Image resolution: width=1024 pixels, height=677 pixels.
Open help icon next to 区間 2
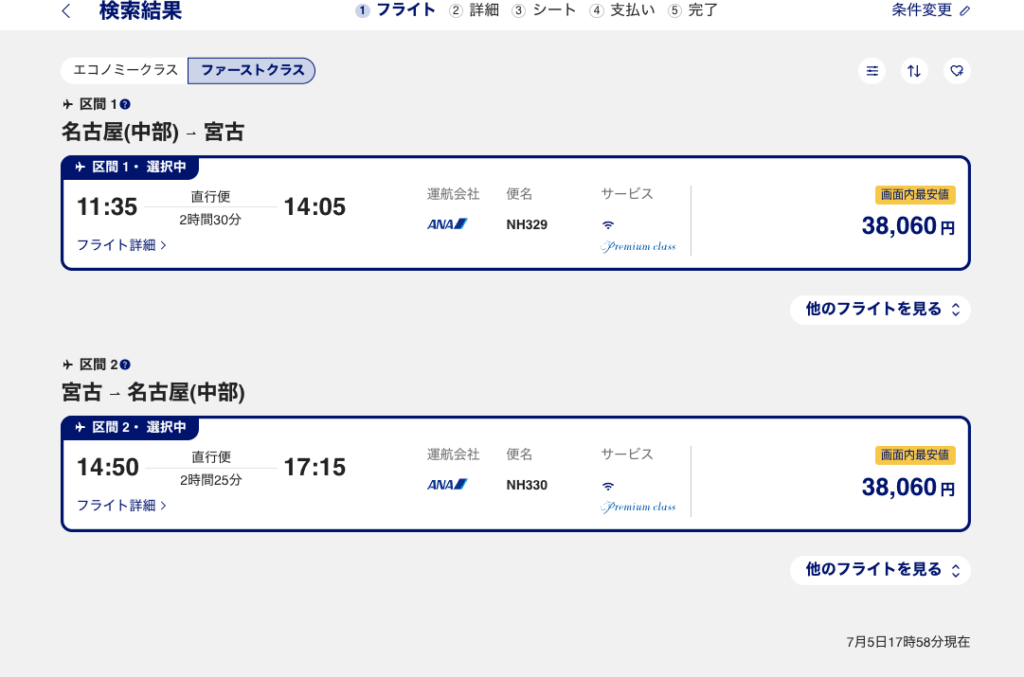pos(125,365)
